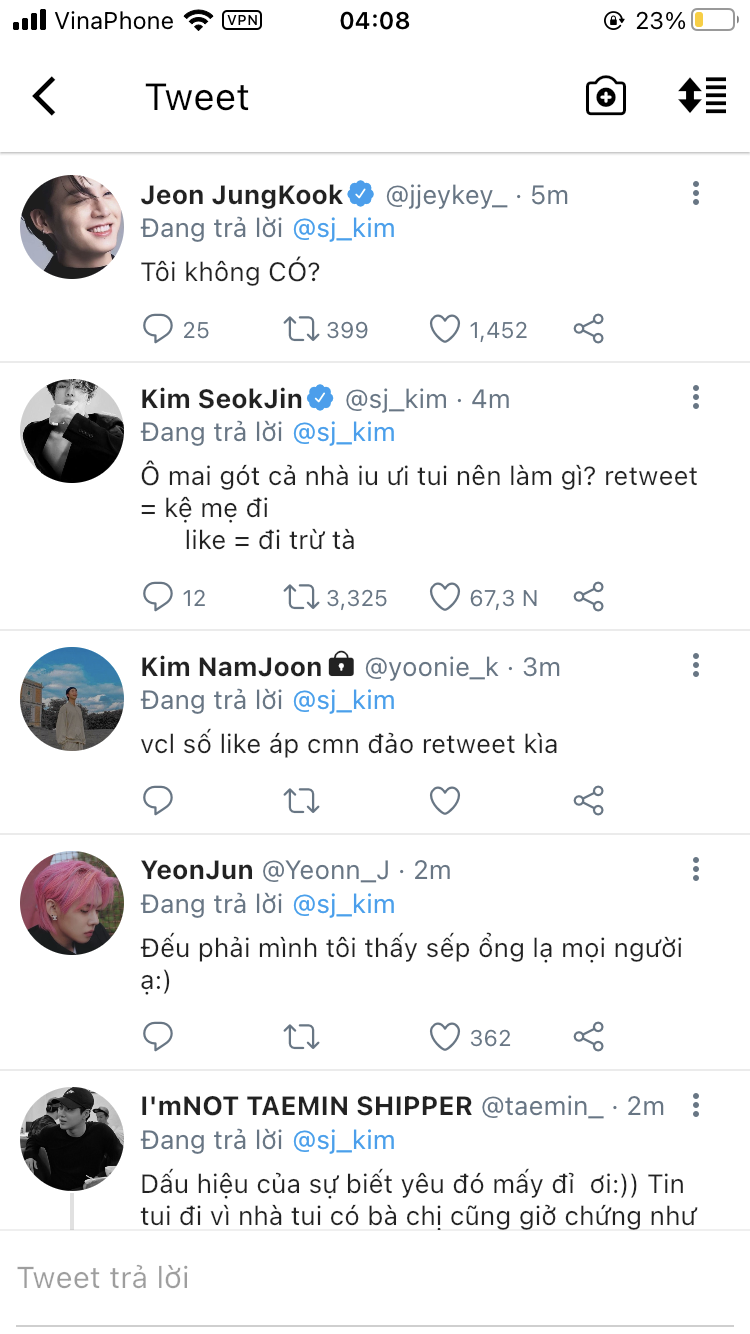Share YeonJun's reply
The width and height of the screenshot is (750, 1334).
[589, 1037]
